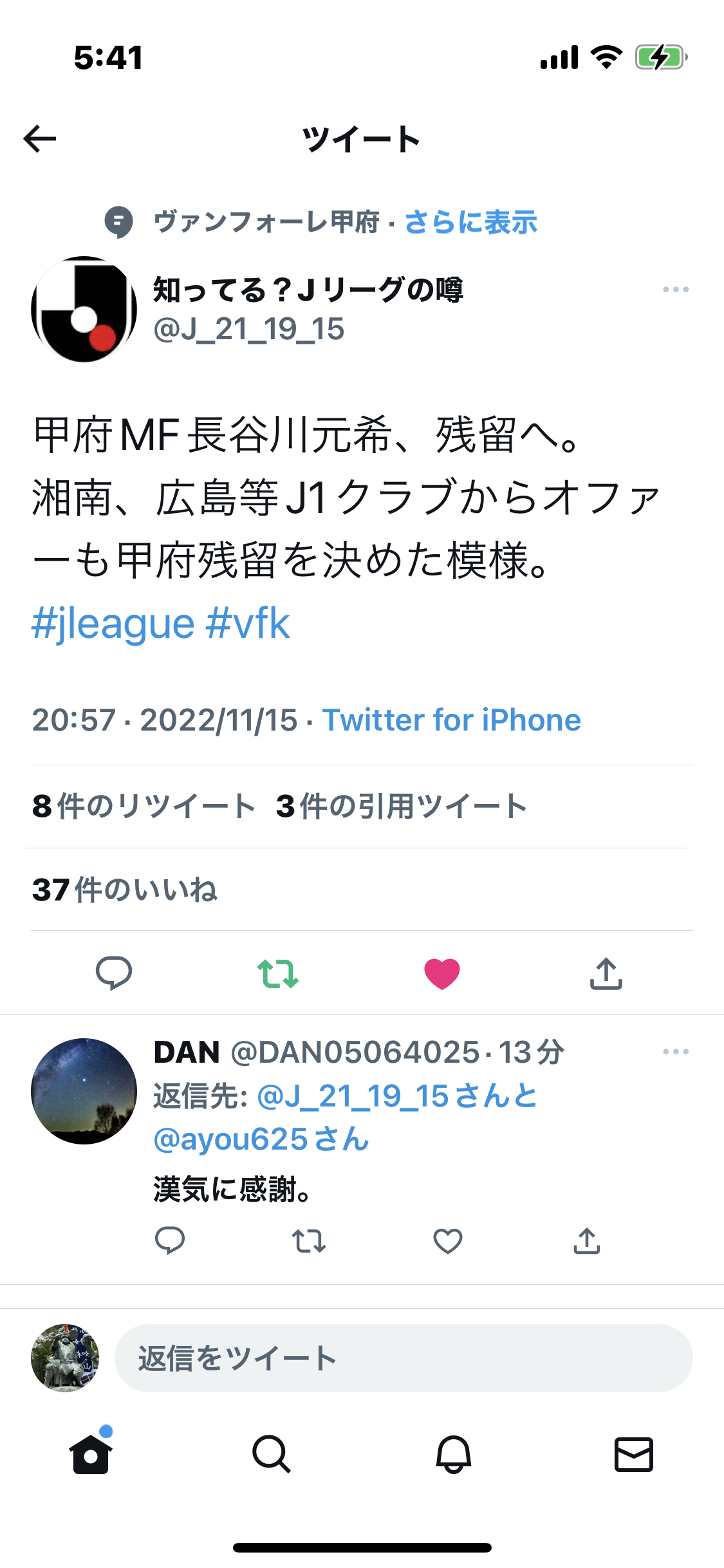Open DAN's profile avatar
The height and width of the screenshot is (1568, 724).
tap(84, 1091)
